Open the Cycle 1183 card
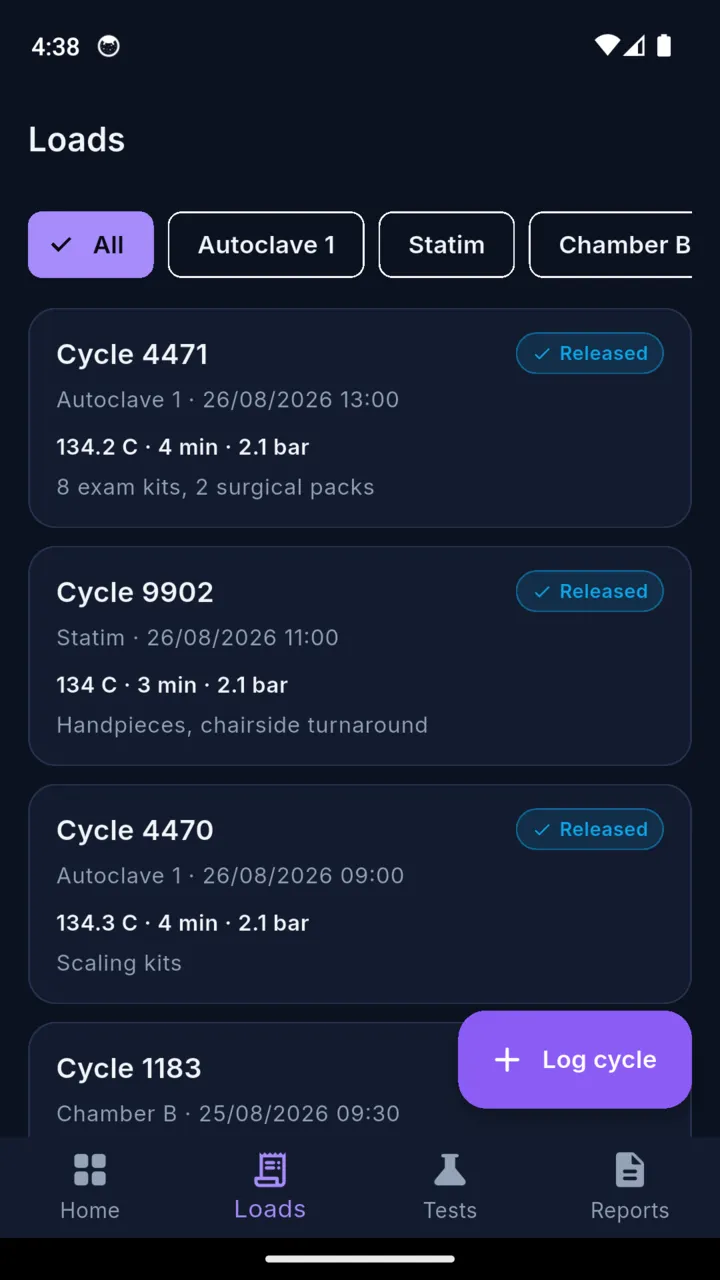The image size is (720, 1280). (x=240, y=1080)
